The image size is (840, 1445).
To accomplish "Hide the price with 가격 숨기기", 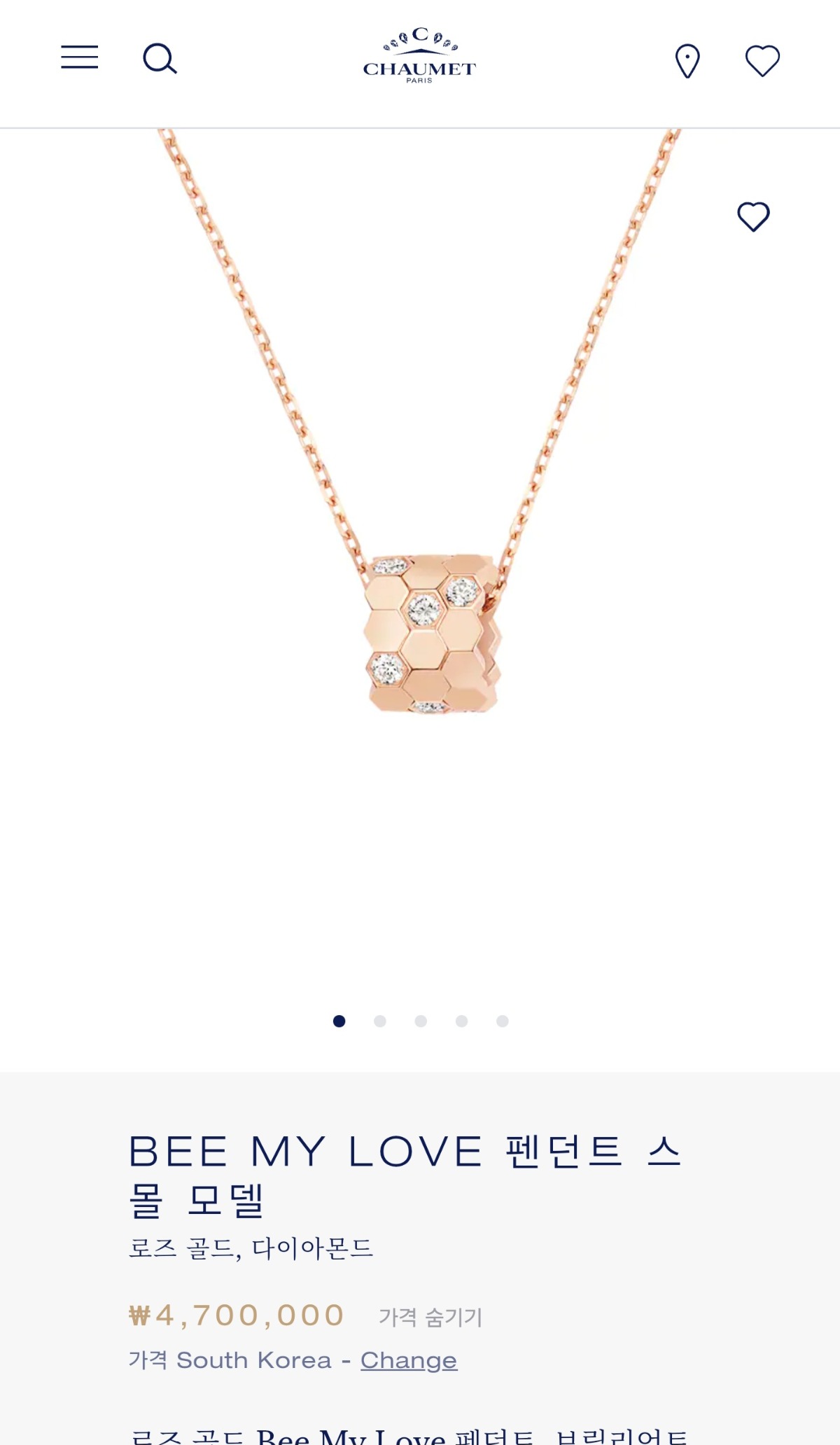I will (430, 1317).
